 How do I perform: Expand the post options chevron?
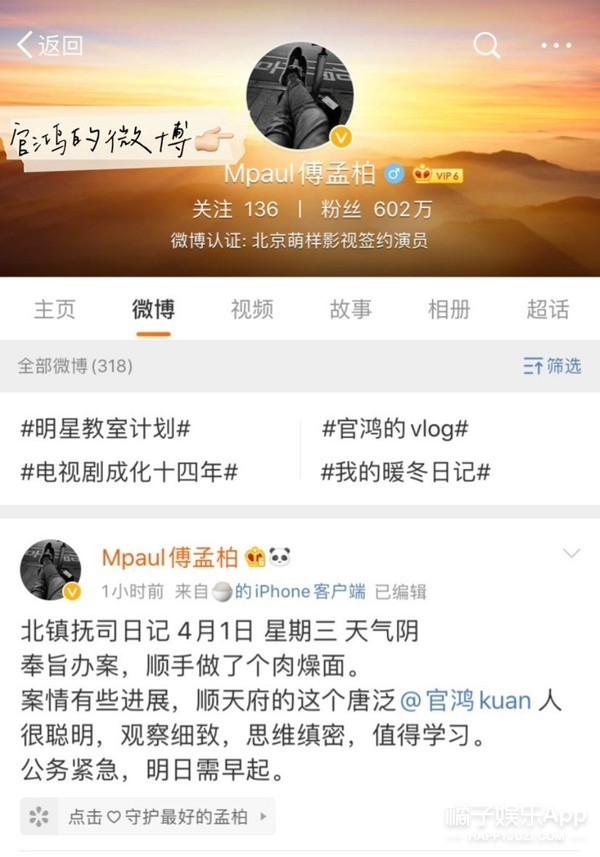[x=572, y=553]
